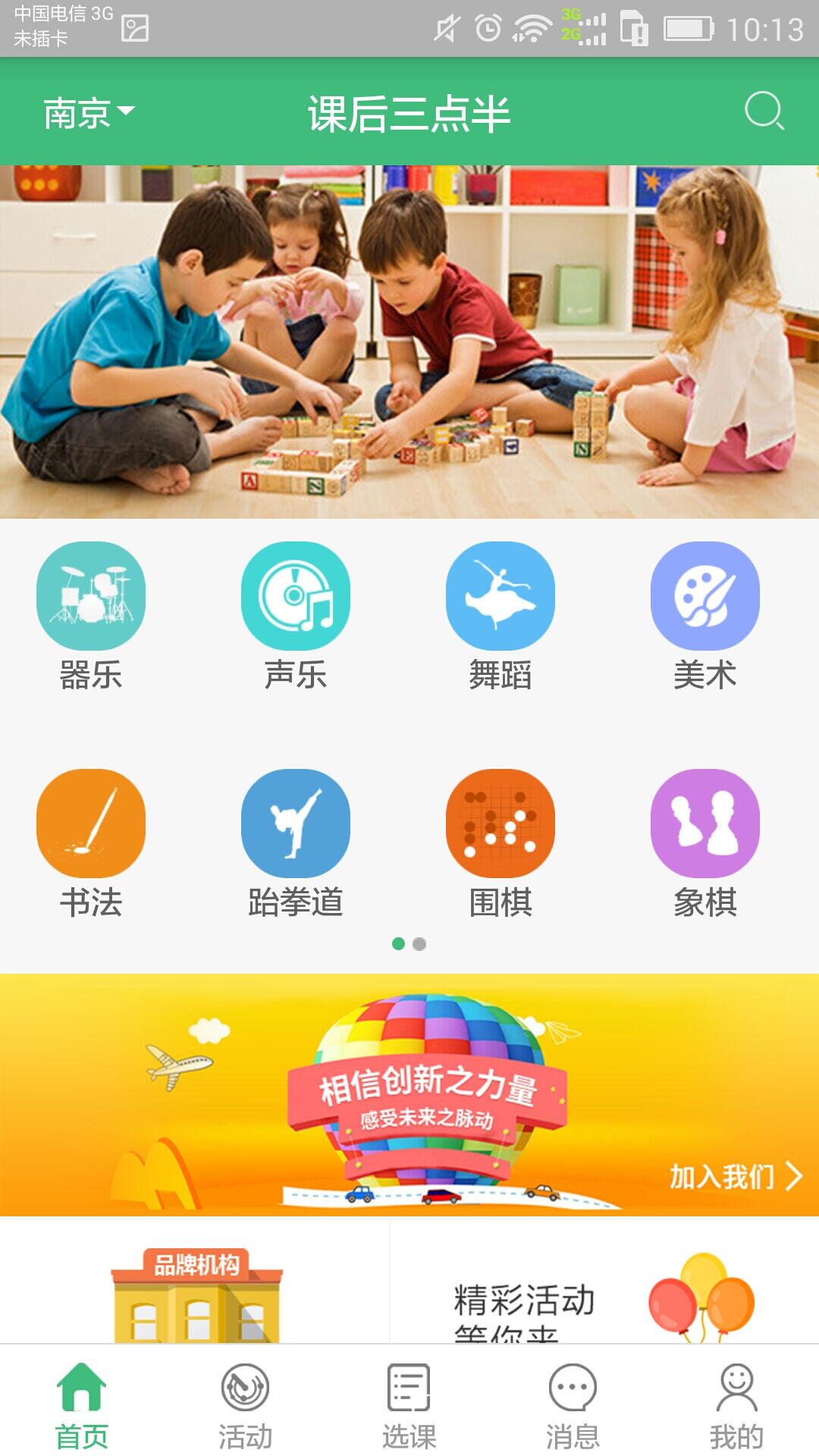Open the 围棋 category

click(x=500, y=843)
